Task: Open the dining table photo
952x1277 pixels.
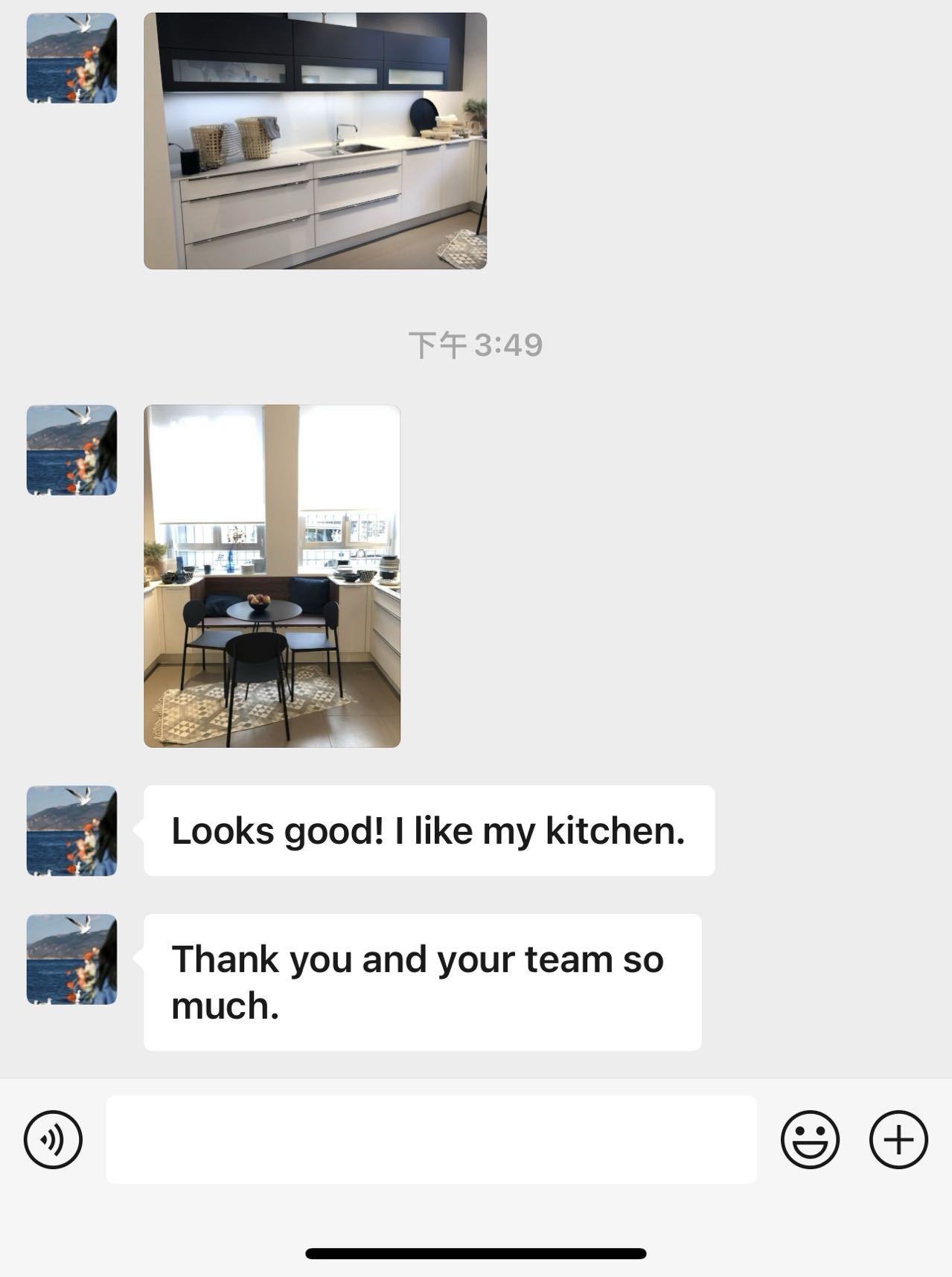Action: [x=272, y=576]
